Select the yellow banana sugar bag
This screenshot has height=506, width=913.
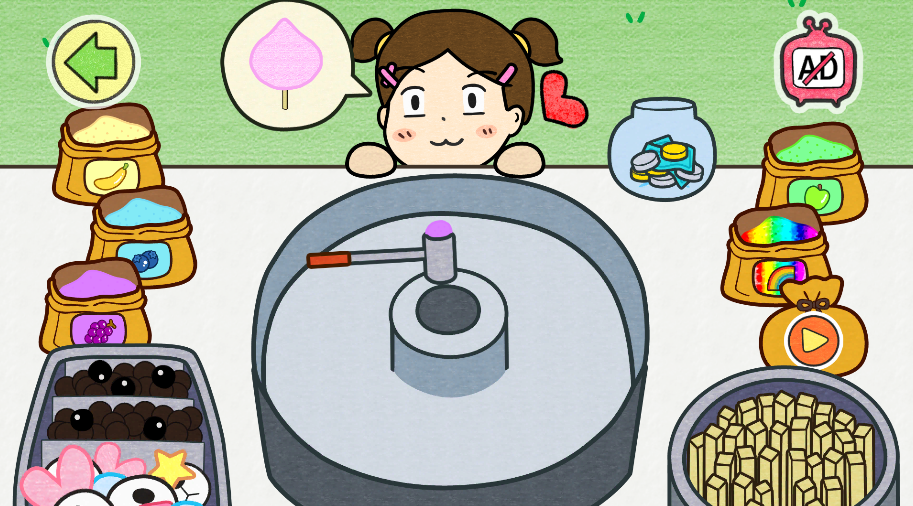pos(109,154)
